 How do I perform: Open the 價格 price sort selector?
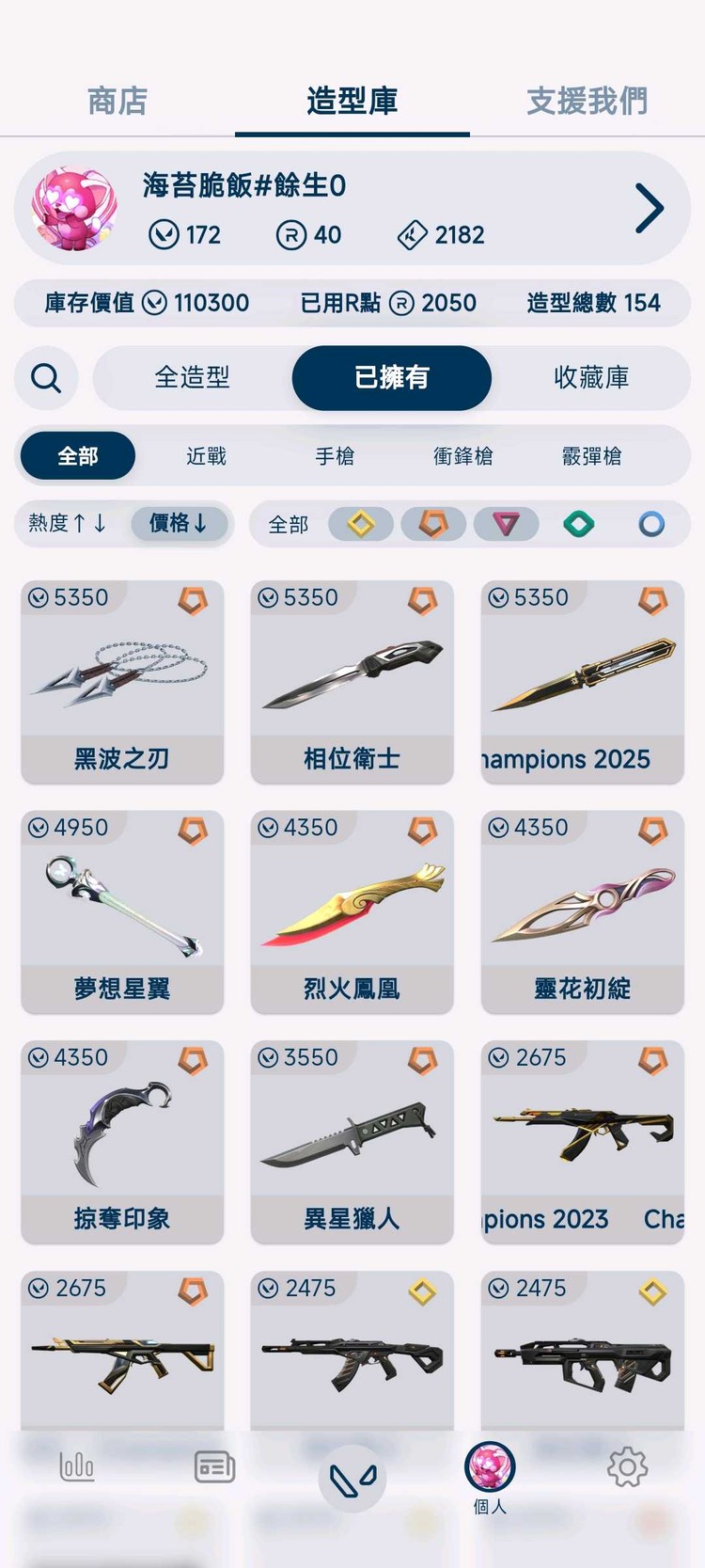180,524
